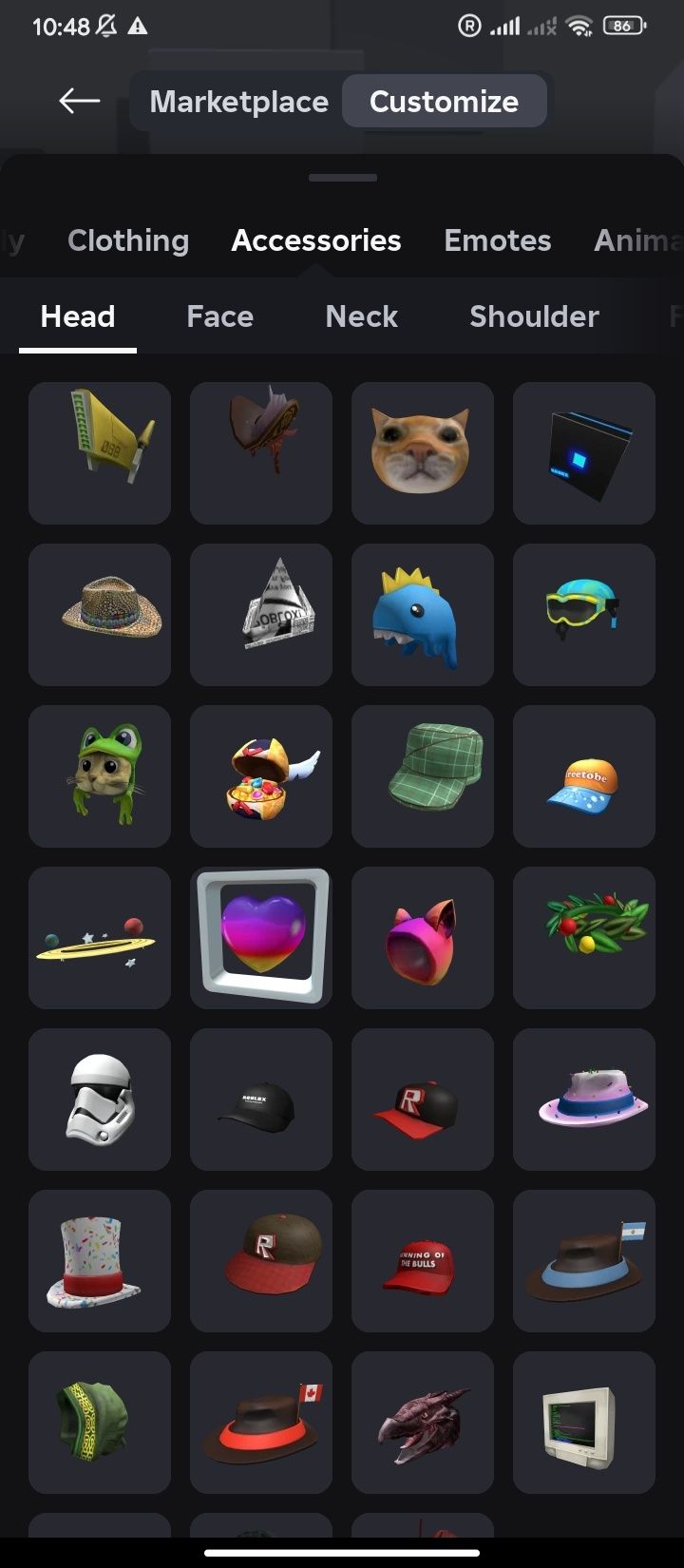Equip the orange cat head accessory
684x1568 pixels.
coord(422,453)
